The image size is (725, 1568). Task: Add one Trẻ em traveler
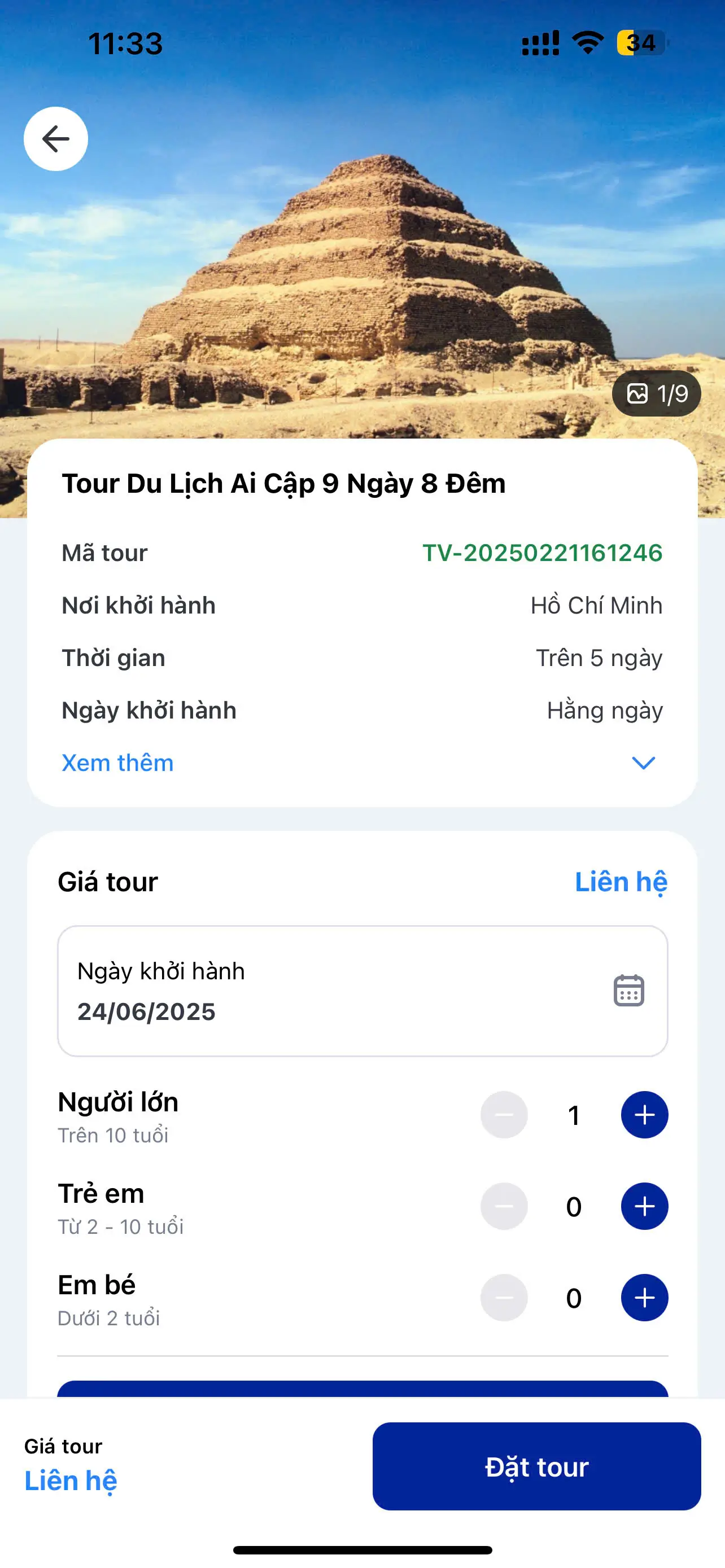644,1206
